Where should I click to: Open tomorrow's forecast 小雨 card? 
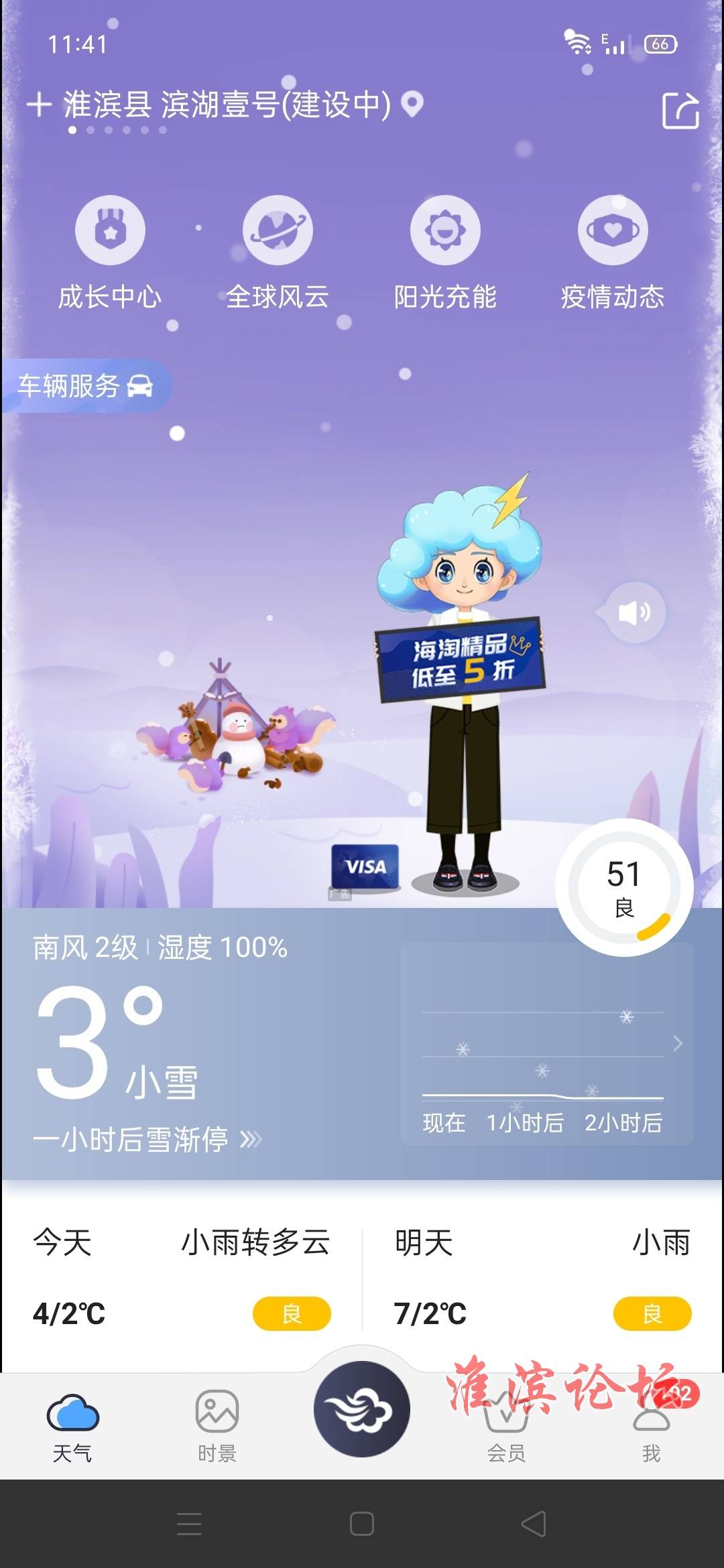pyautogui.click(x=542, y=1277)
